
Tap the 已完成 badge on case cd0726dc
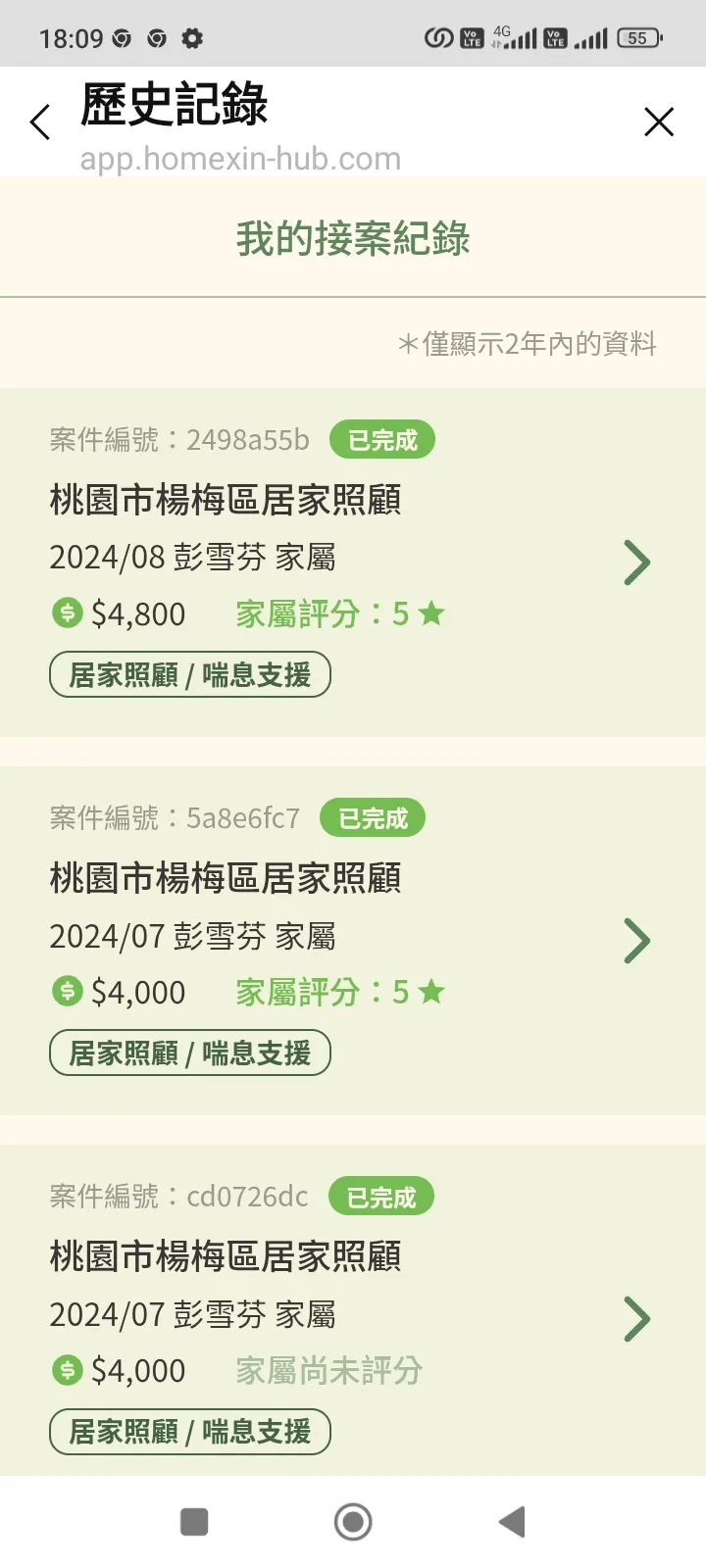point(380,1197)
